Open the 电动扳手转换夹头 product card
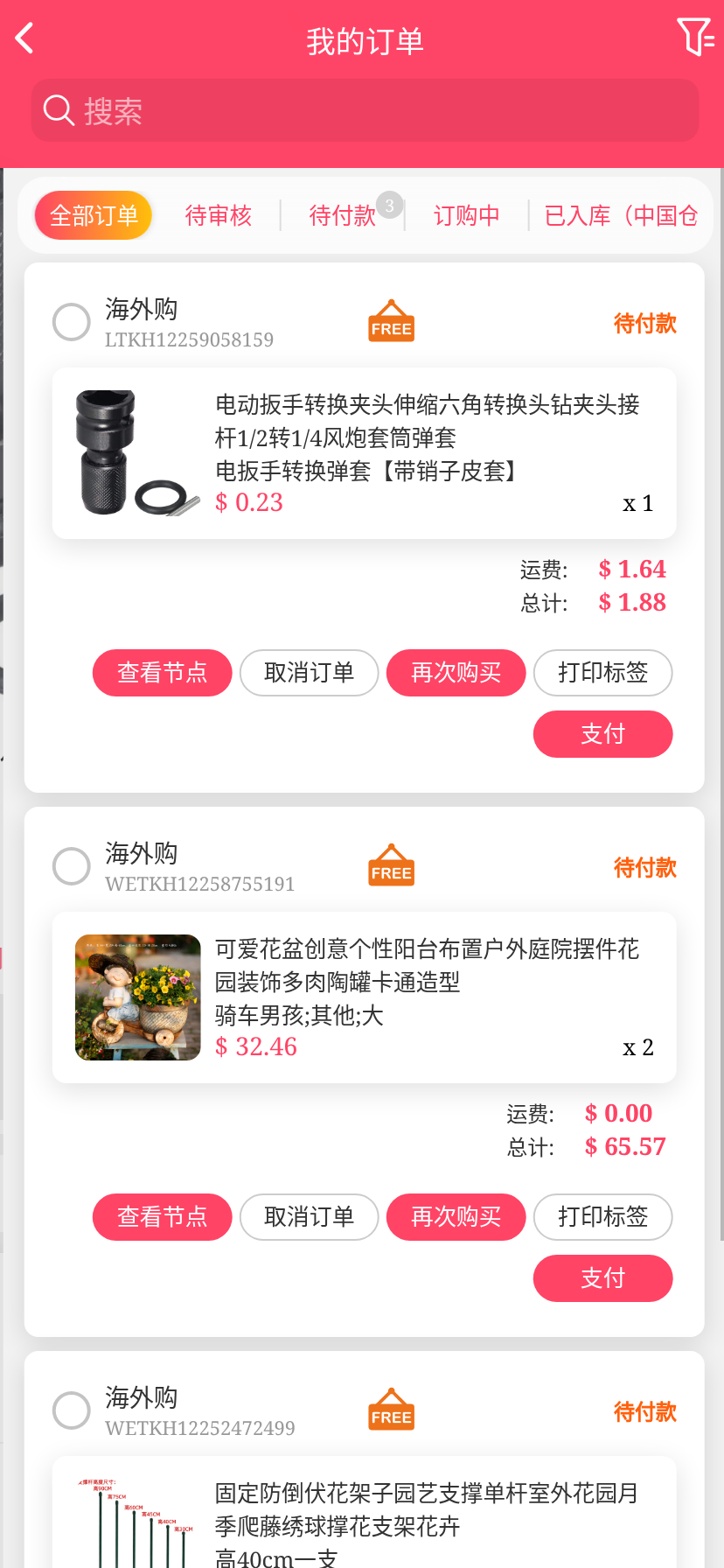The image size is (724, 1568). pos(364,453)
